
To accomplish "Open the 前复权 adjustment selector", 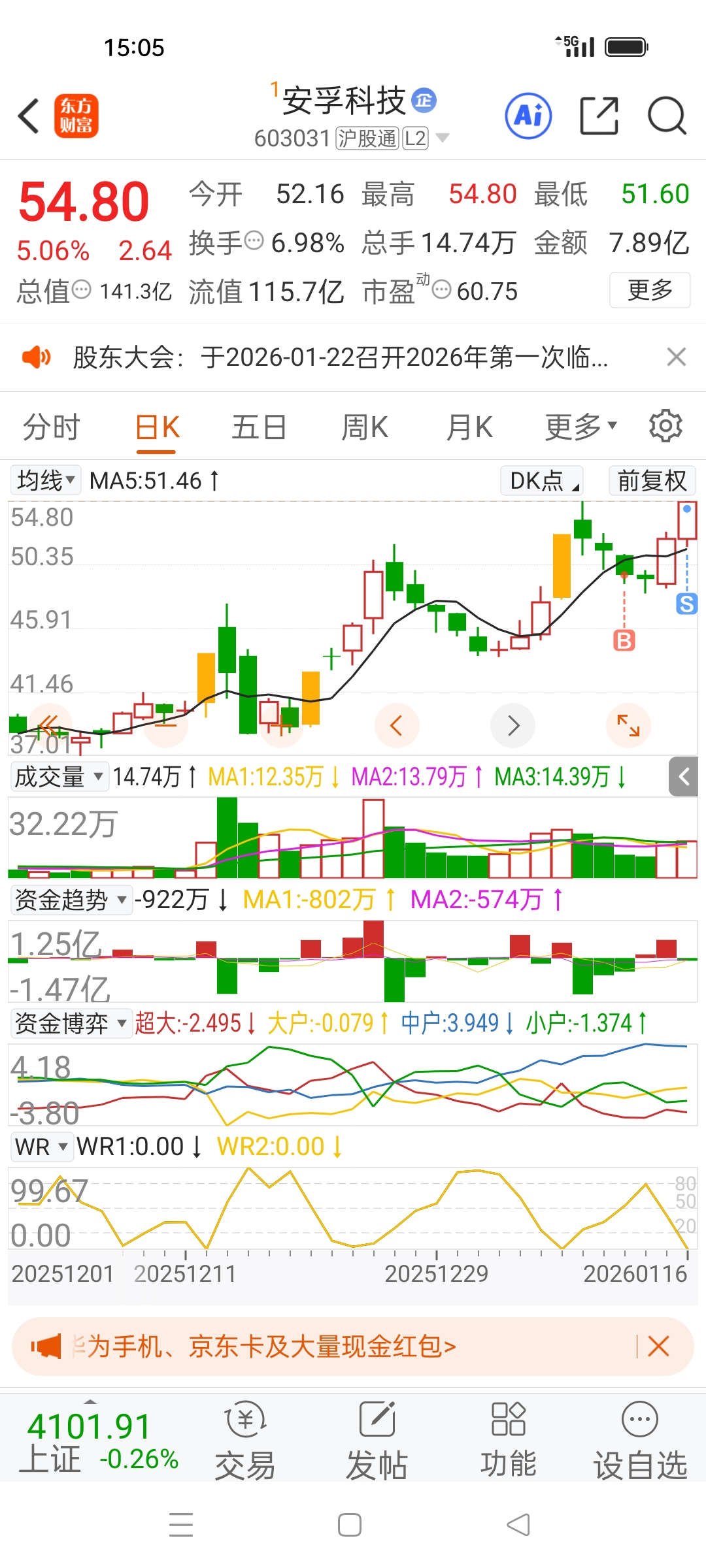I will click(651, 481).
